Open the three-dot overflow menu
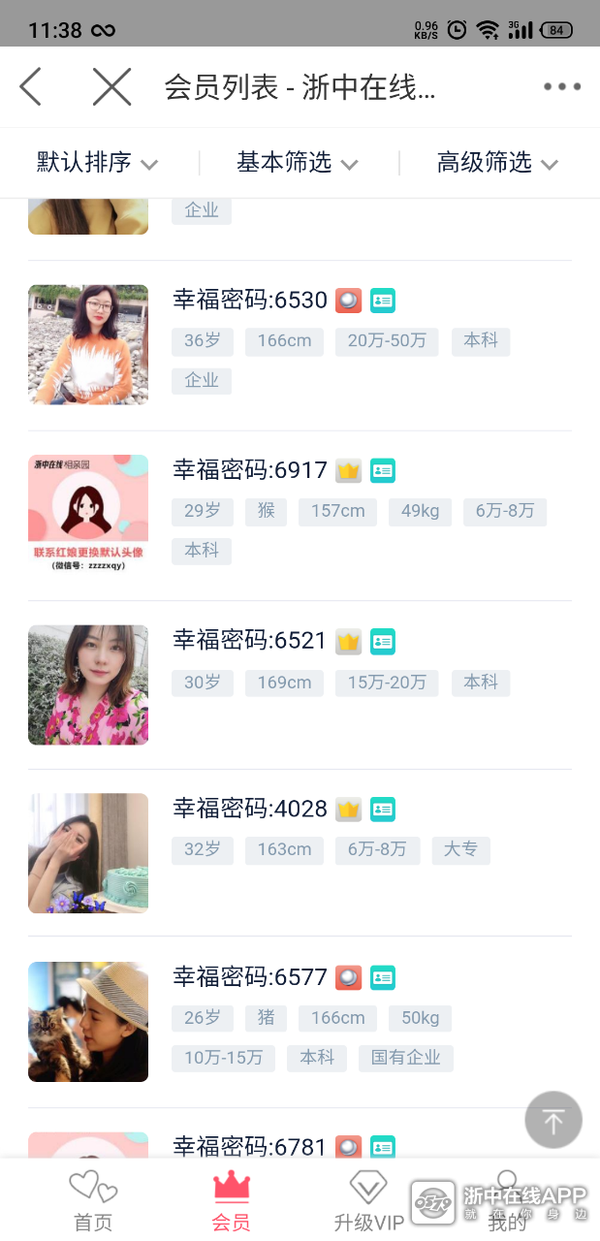This screenshot has height=1241, width=600. click(562, 87)
